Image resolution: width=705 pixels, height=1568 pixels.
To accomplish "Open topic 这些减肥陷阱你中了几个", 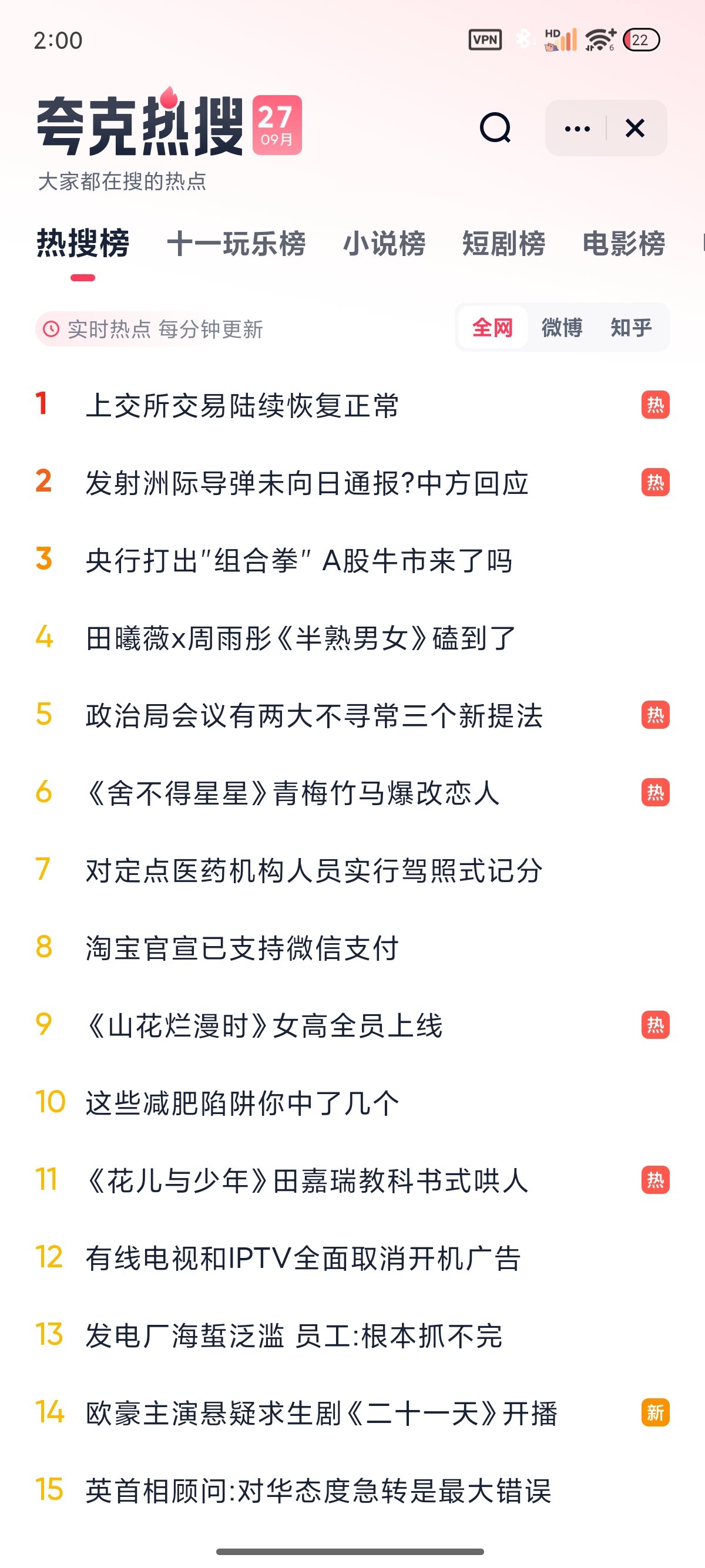I will (242, 1103).
